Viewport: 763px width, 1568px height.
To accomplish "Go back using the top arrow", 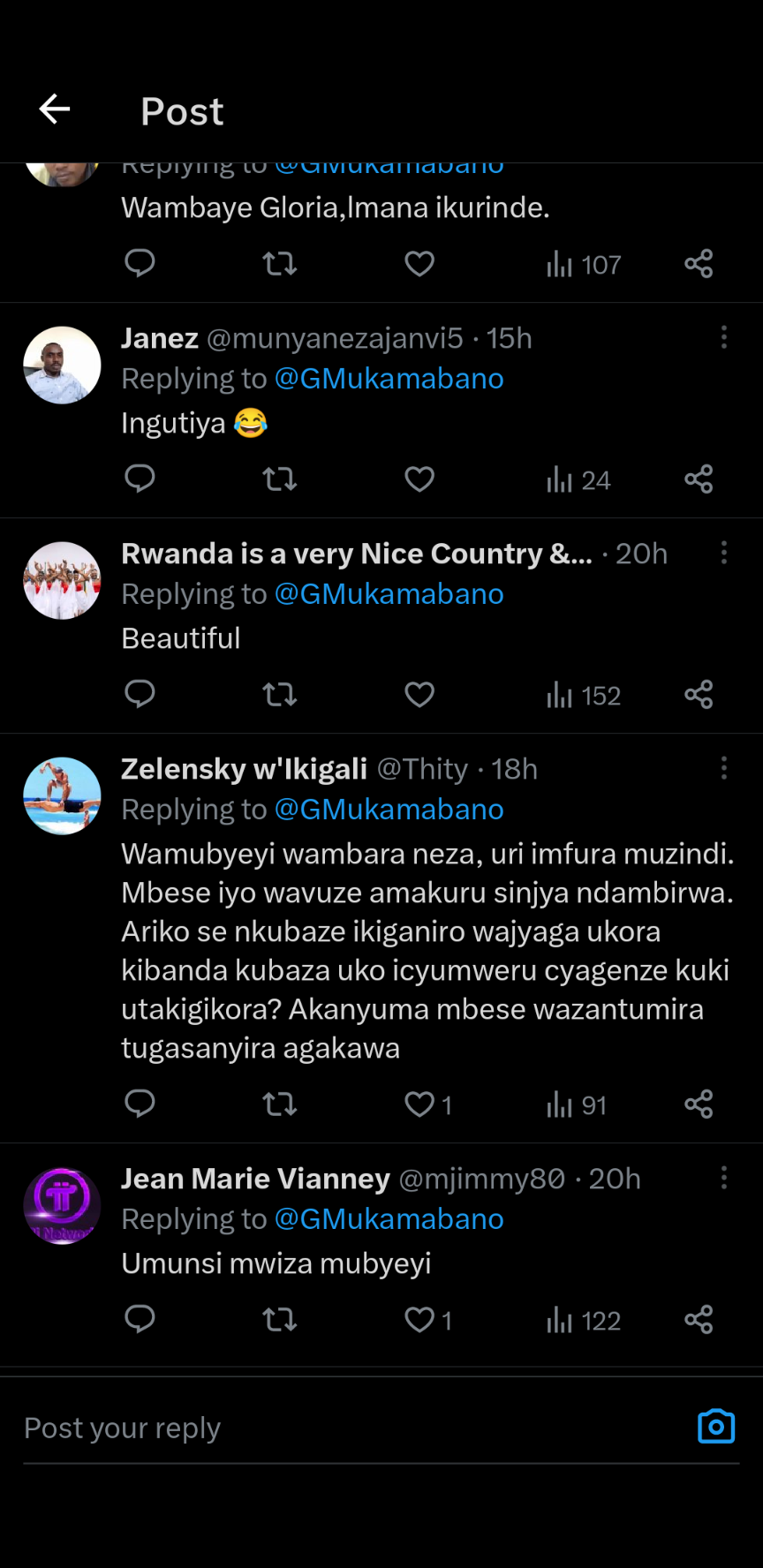I will (55, 109).
